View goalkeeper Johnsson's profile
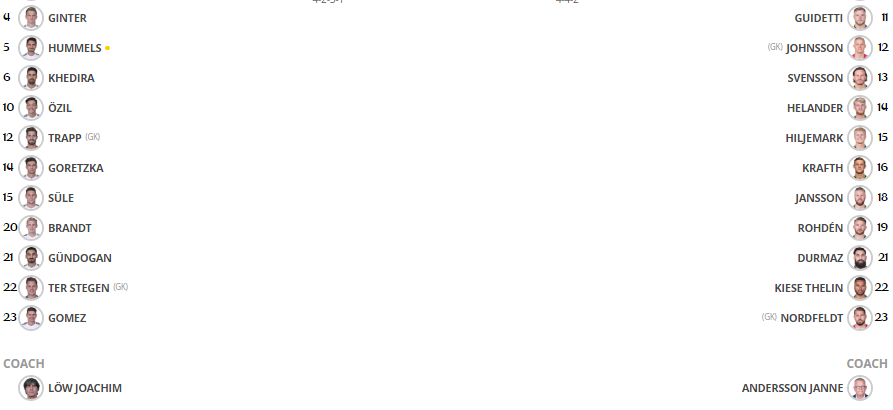The width and height of the screenshot is (893, 410). 815,48
